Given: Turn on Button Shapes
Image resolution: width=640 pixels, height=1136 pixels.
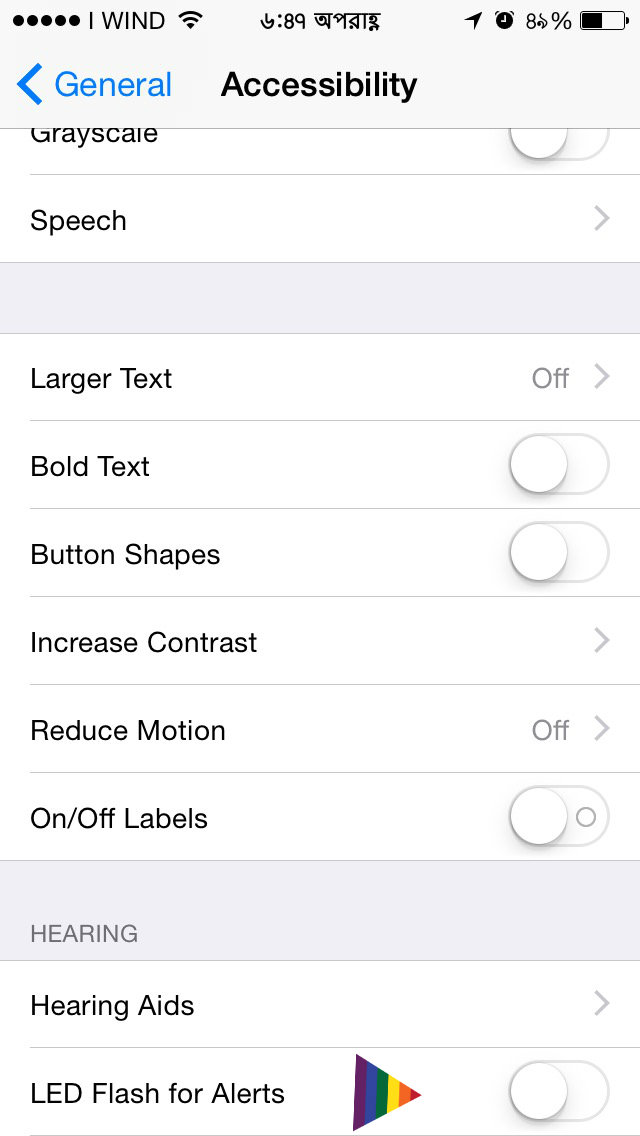Looking at the screenshot, I should tap(558, 553).
